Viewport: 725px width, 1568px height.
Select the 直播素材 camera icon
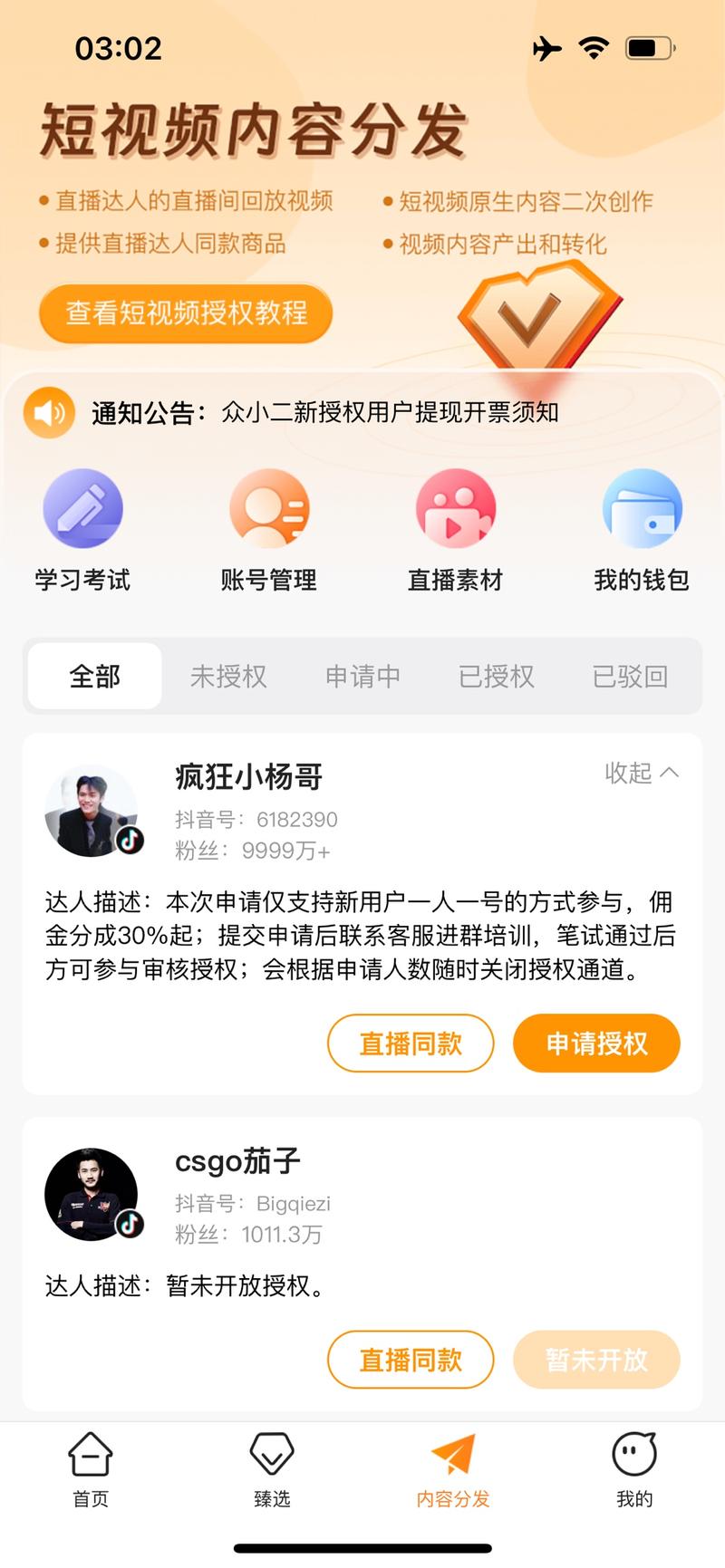(x=455, y=509)
